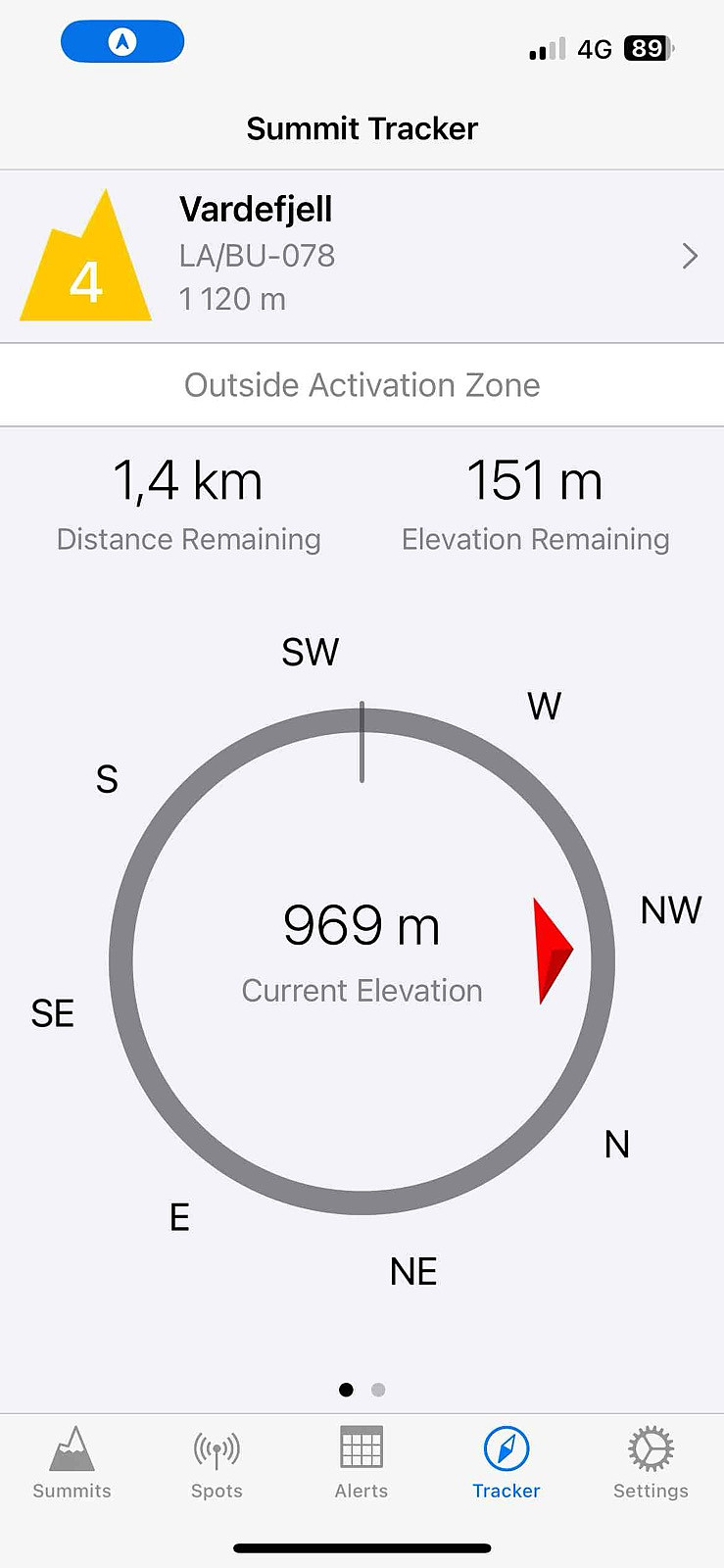Switch to the Summits tab
Viewport: 724px width, 1568px height.
coord(72,1462)
